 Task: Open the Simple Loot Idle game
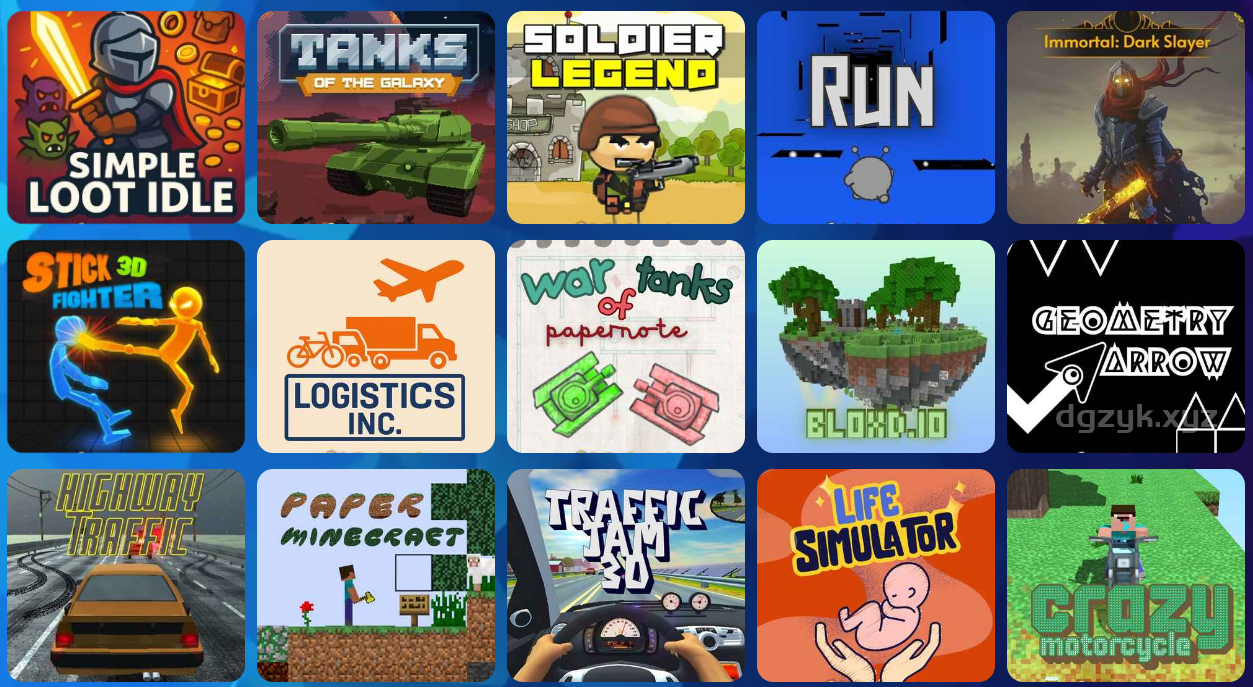(126, 117)
